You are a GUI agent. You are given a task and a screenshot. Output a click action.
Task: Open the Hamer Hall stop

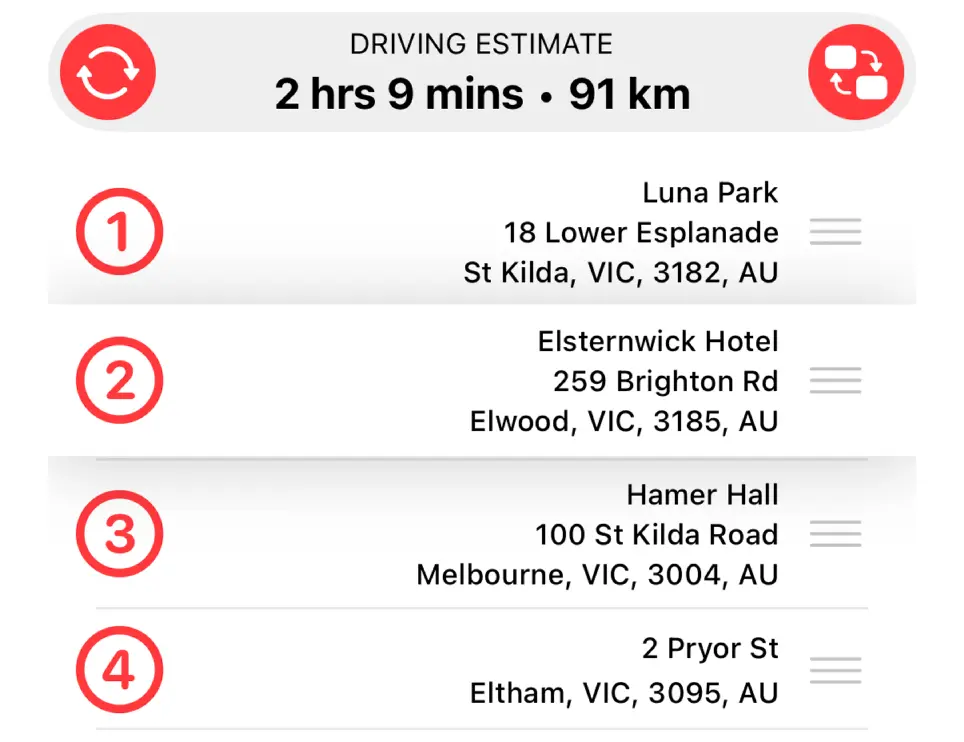620,534
